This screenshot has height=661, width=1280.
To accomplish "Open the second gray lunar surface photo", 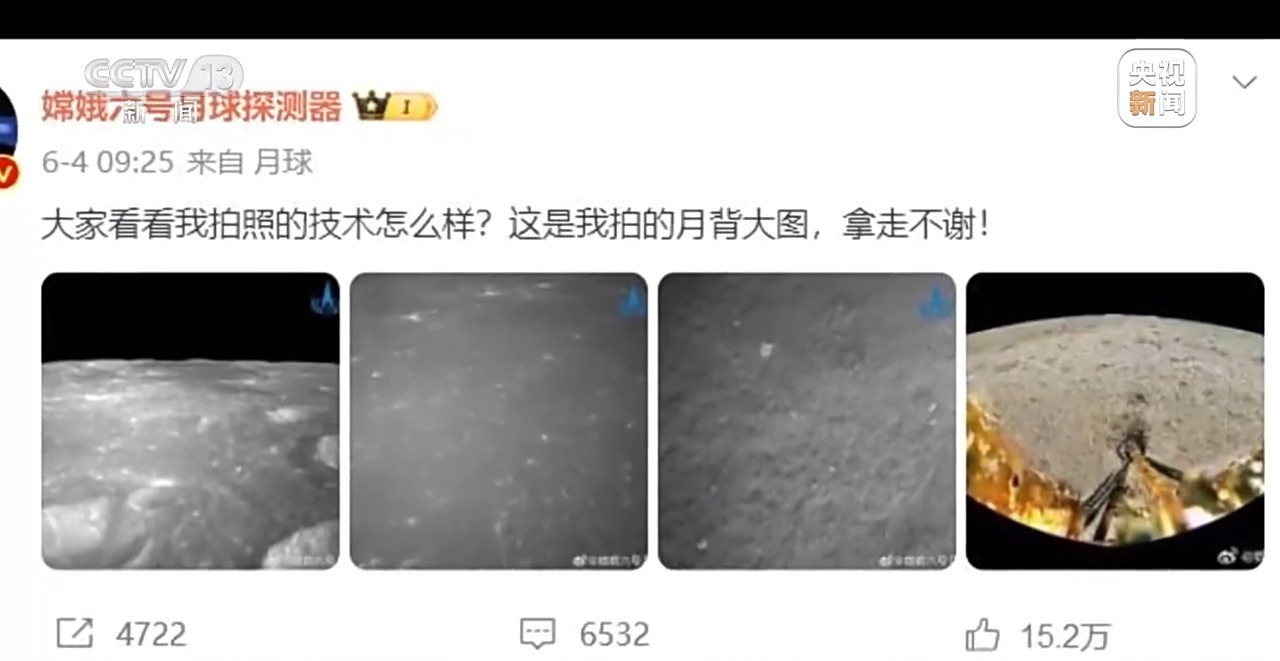I will [x=498, y=421].
